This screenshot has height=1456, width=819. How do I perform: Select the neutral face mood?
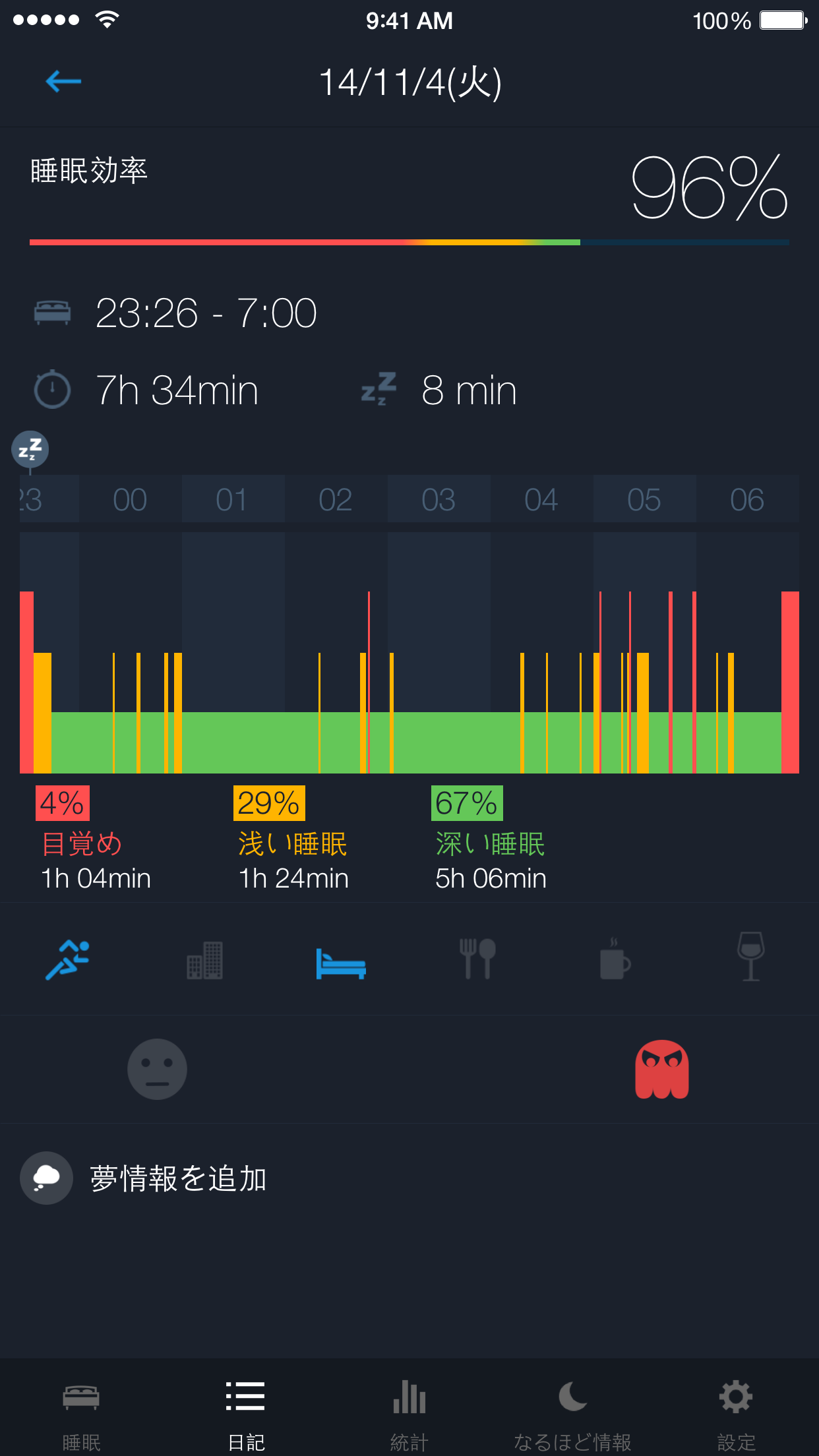pos(157,1069)
